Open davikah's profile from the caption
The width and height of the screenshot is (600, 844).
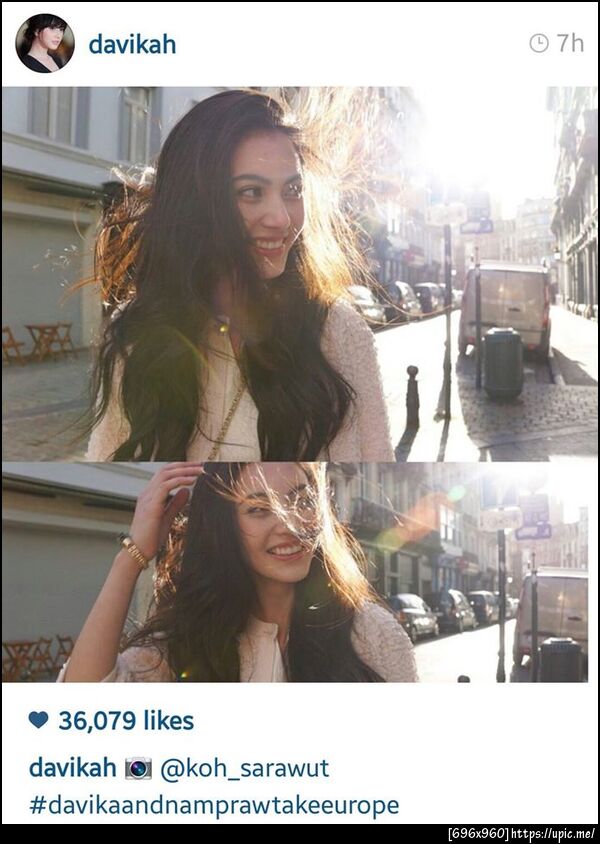72,768
